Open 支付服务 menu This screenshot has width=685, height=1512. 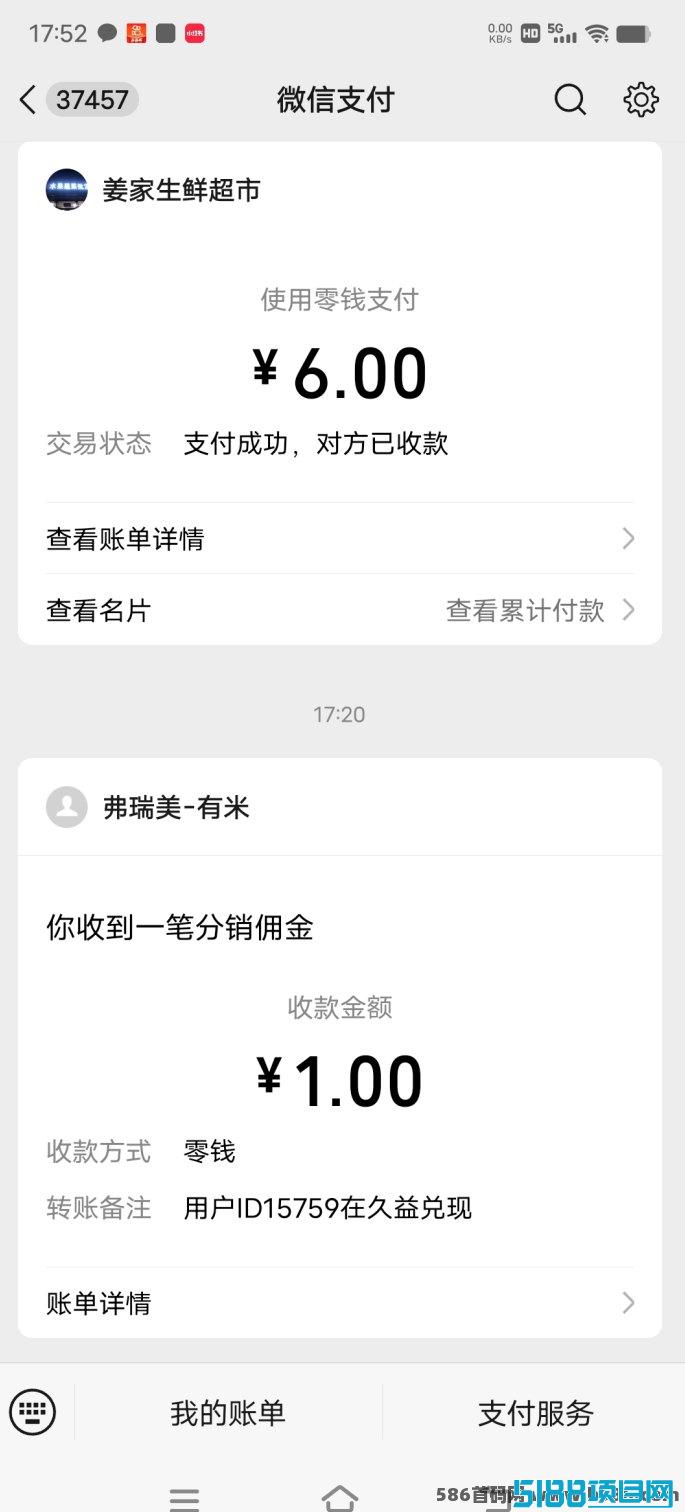point(535,1413)
